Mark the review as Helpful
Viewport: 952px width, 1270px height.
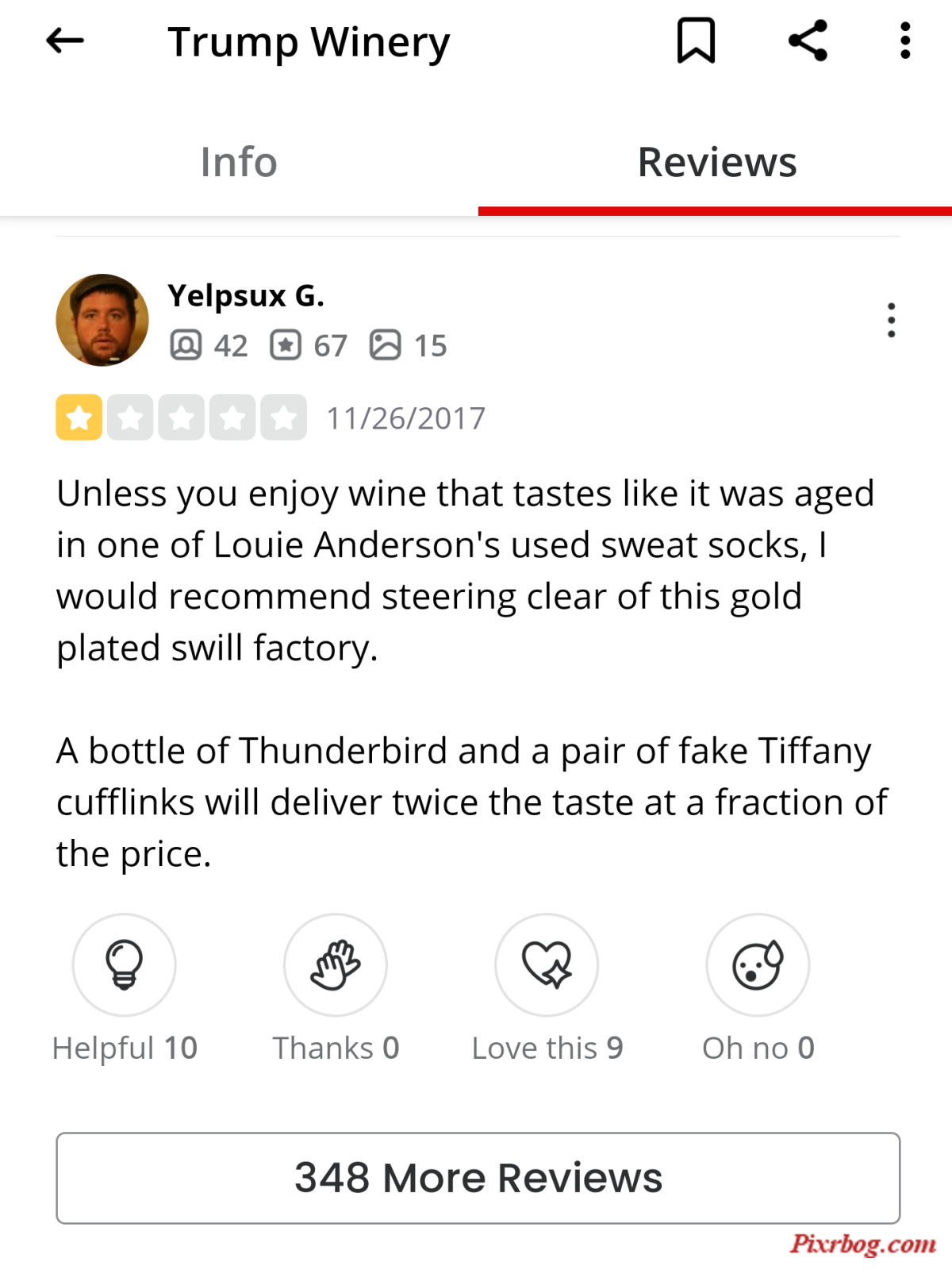click(125, 965)
